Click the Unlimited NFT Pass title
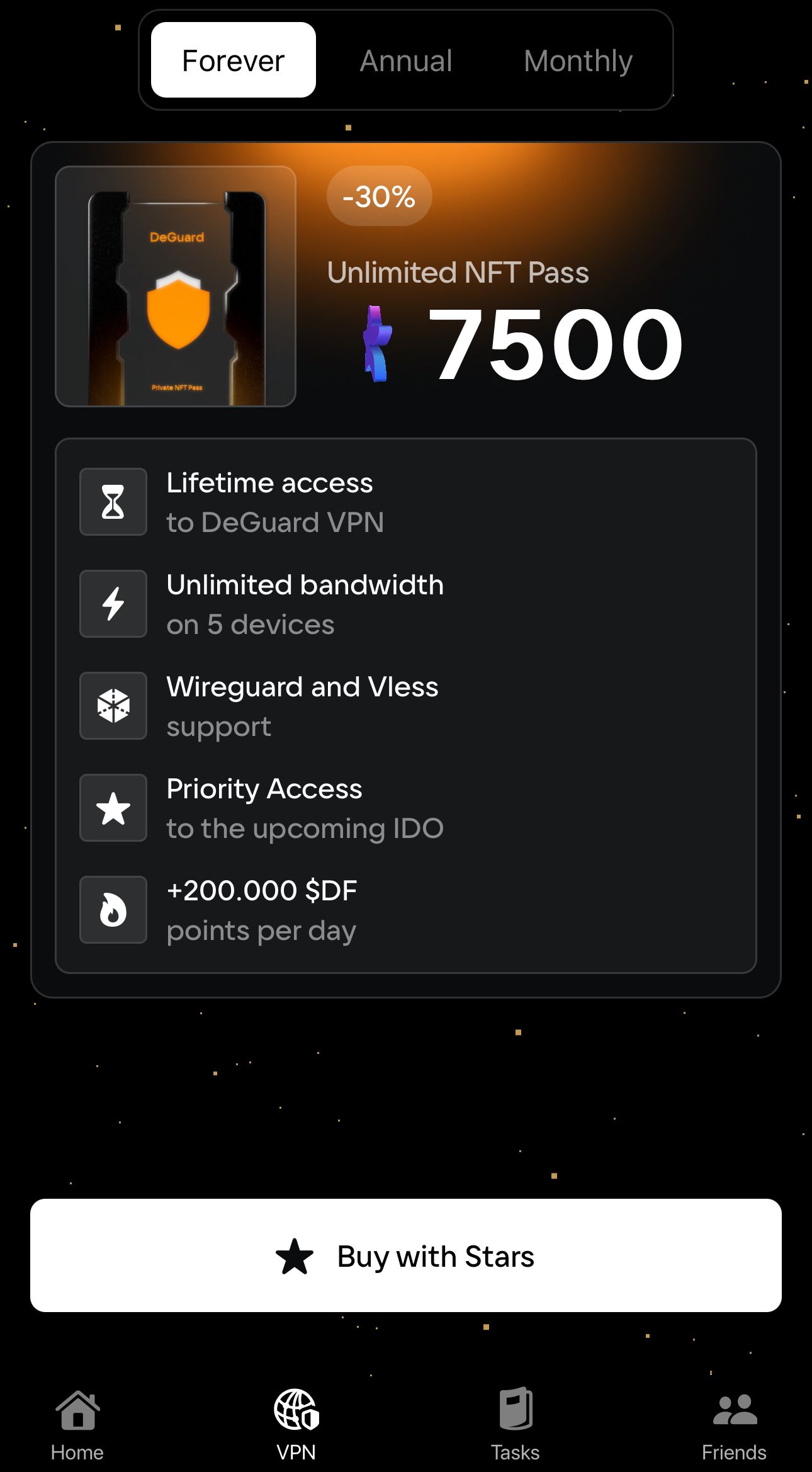 coord(458,272)
